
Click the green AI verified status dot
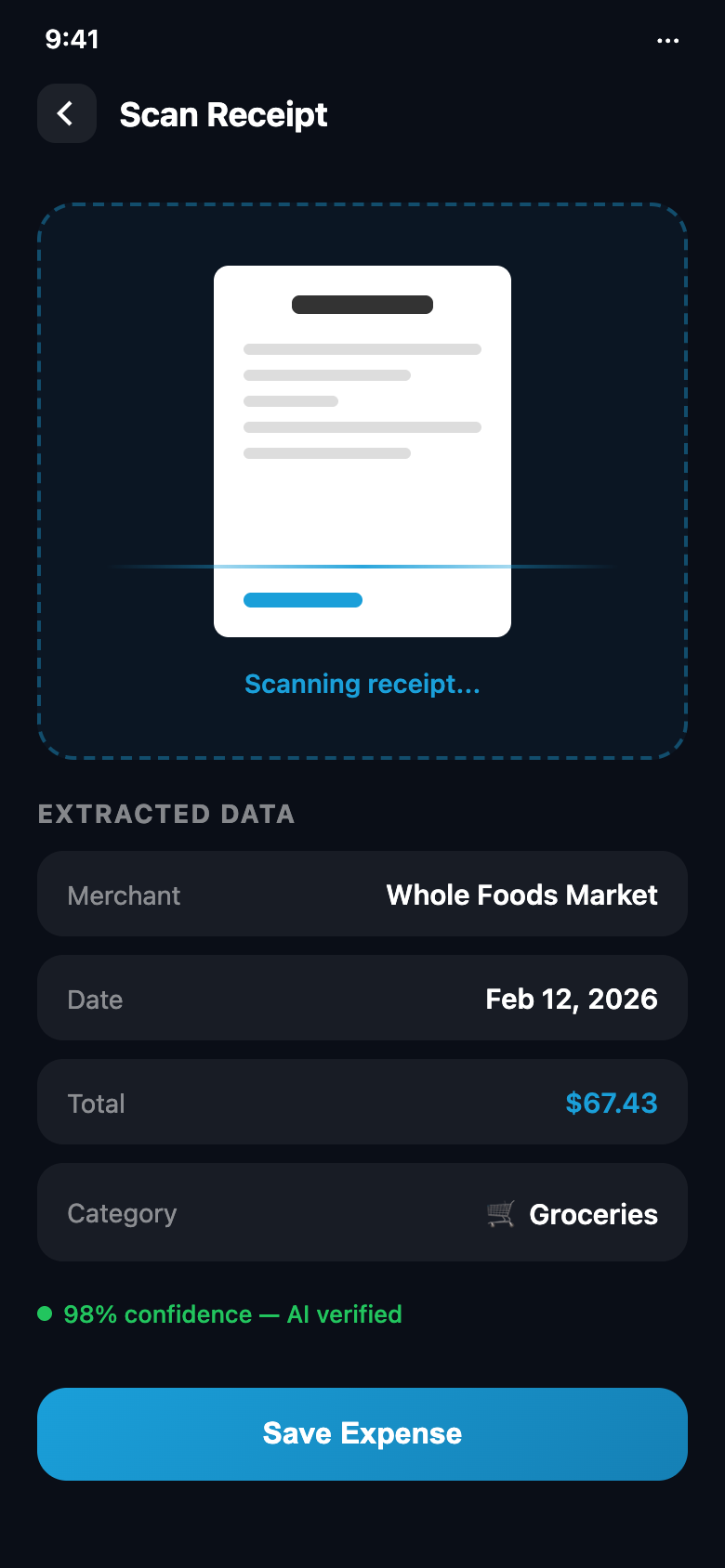(43, 1313)
